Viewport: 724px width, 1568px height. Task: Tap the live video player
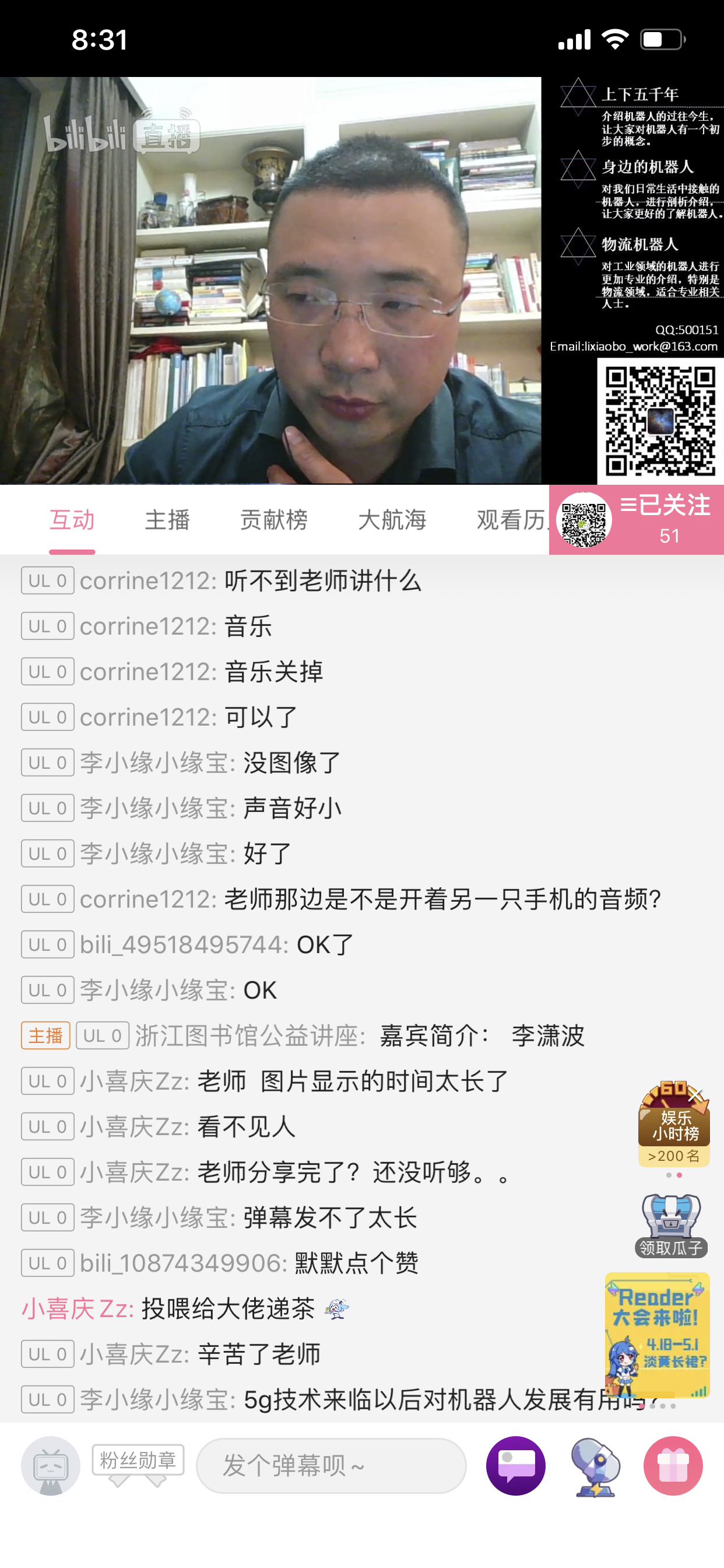[x=270, y=280]
